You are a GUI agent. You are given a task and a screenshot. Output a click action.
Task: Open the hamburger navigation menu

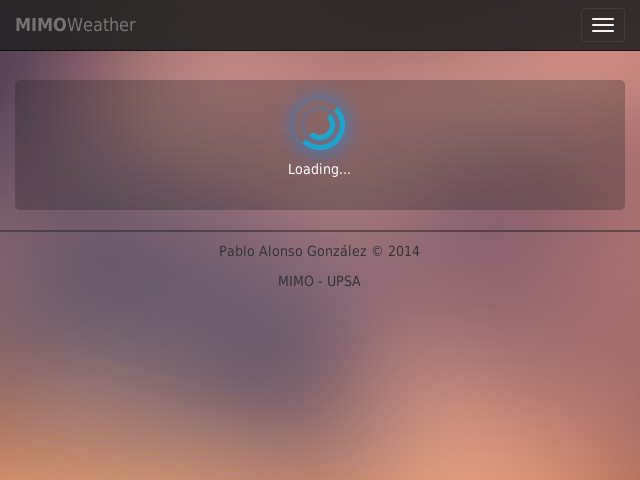coord(602,25)
